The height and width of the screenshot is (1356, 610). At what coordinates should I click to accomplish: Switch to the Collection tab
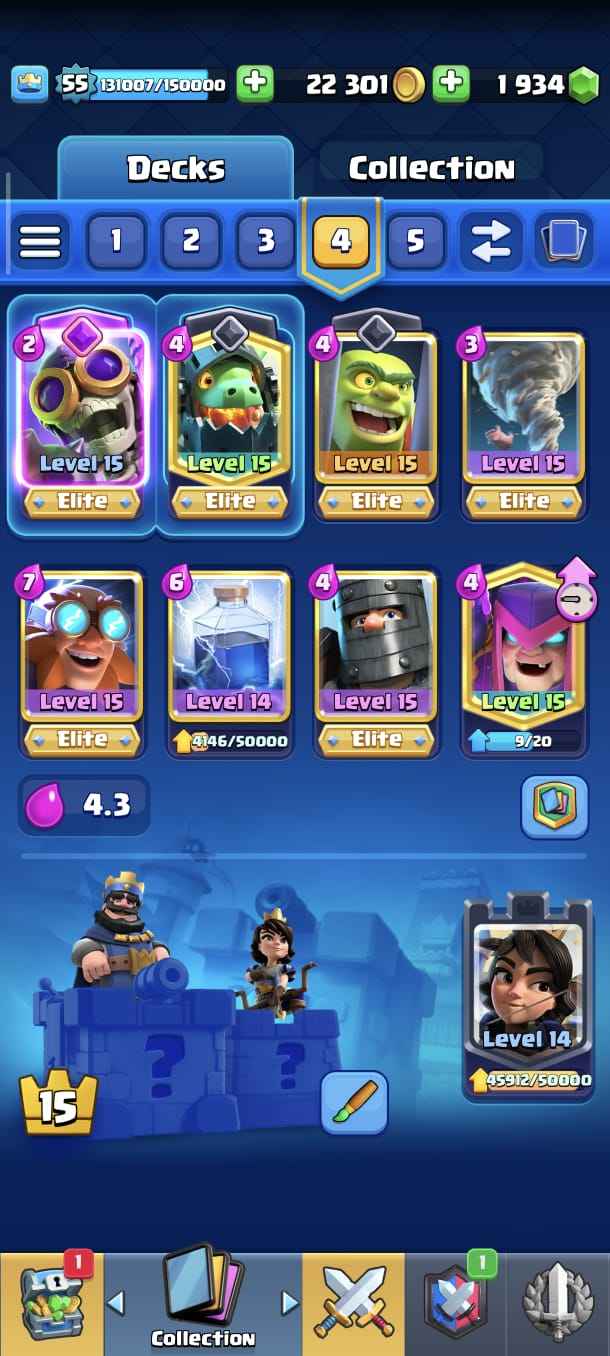(431, 167)
